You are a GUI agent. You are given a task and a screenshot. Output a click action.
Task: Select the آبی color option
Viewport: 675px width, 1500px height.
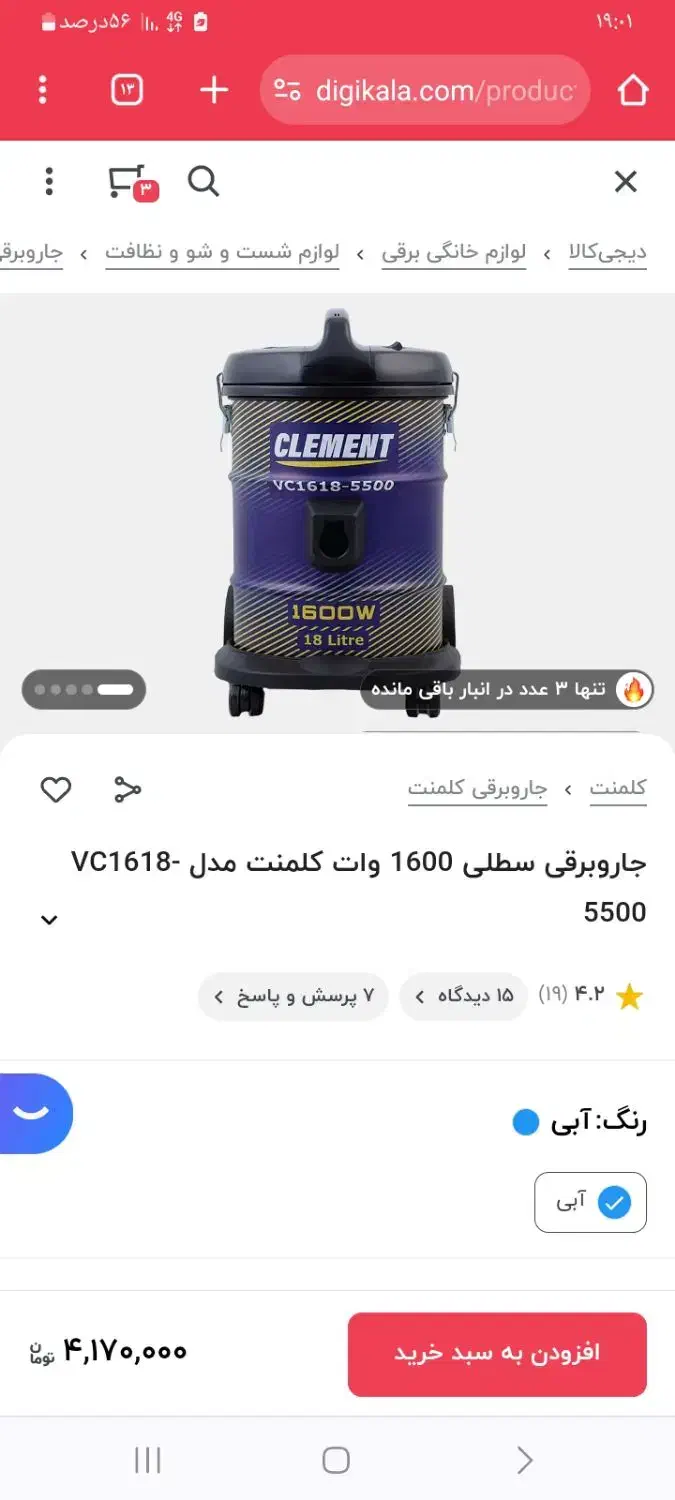[590, 1202]
